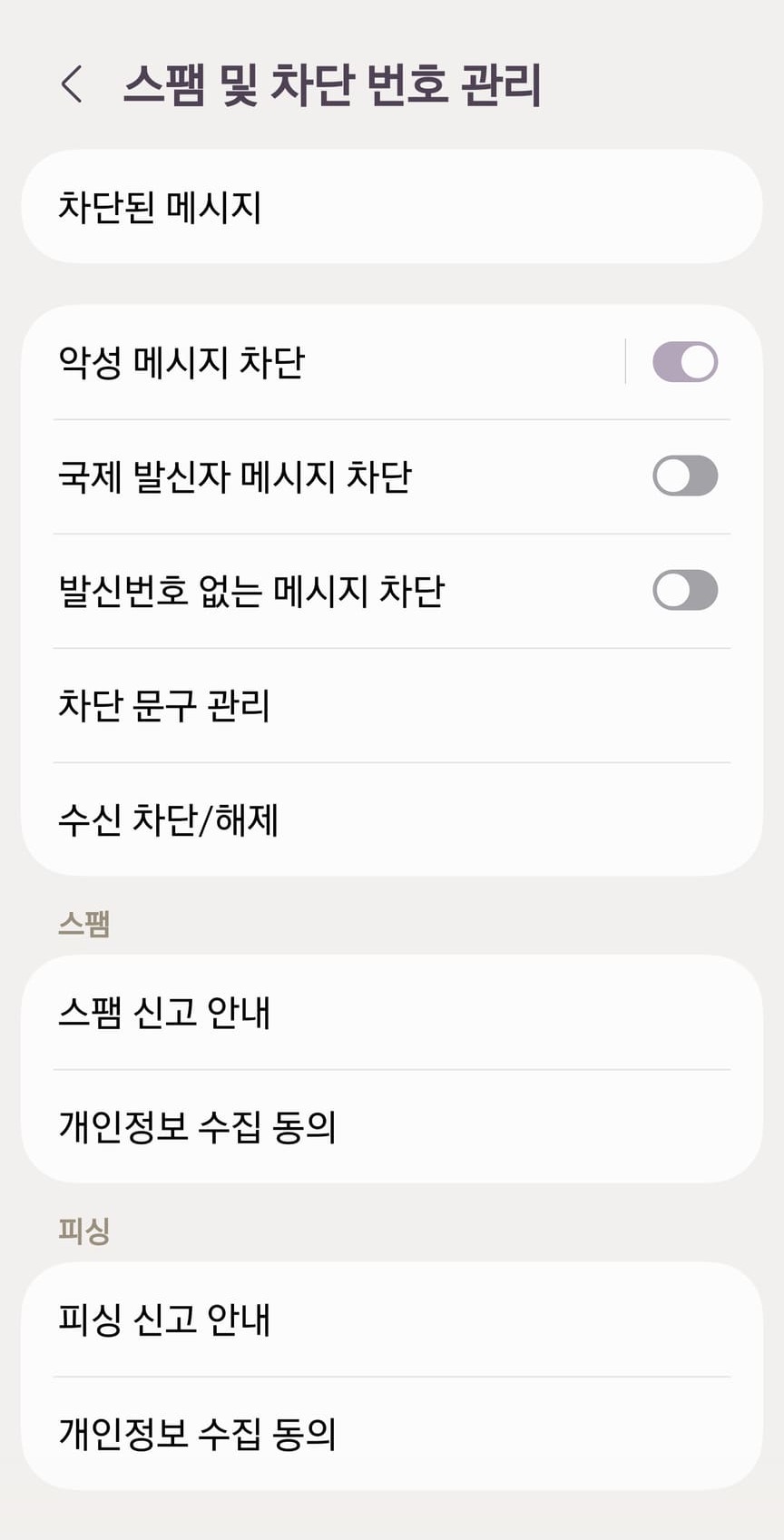Open 차단 문구 관리

(392, 705)
